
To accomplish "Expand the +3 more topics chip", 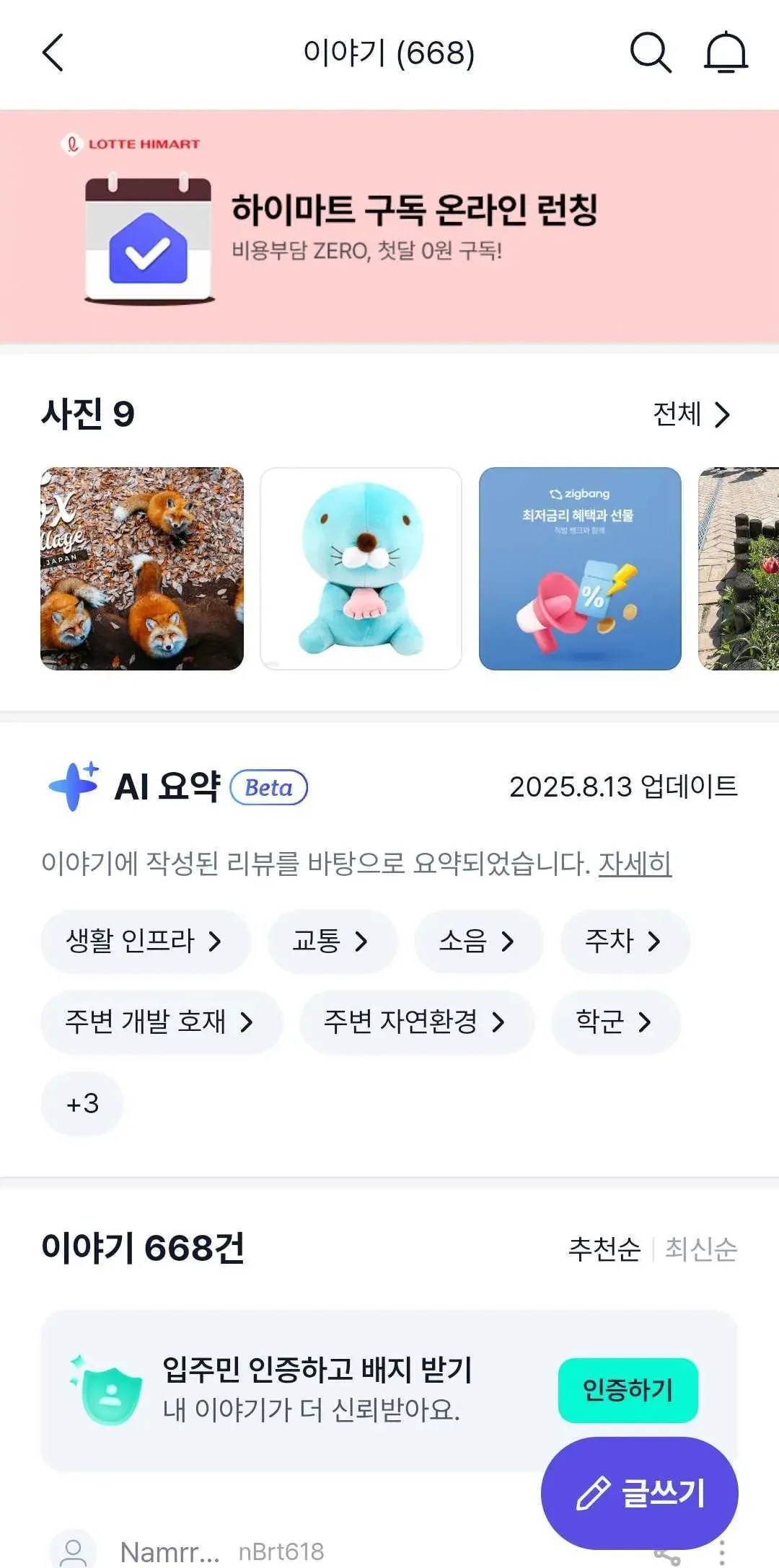I will pyautogui.click(x=82, y=1103).
